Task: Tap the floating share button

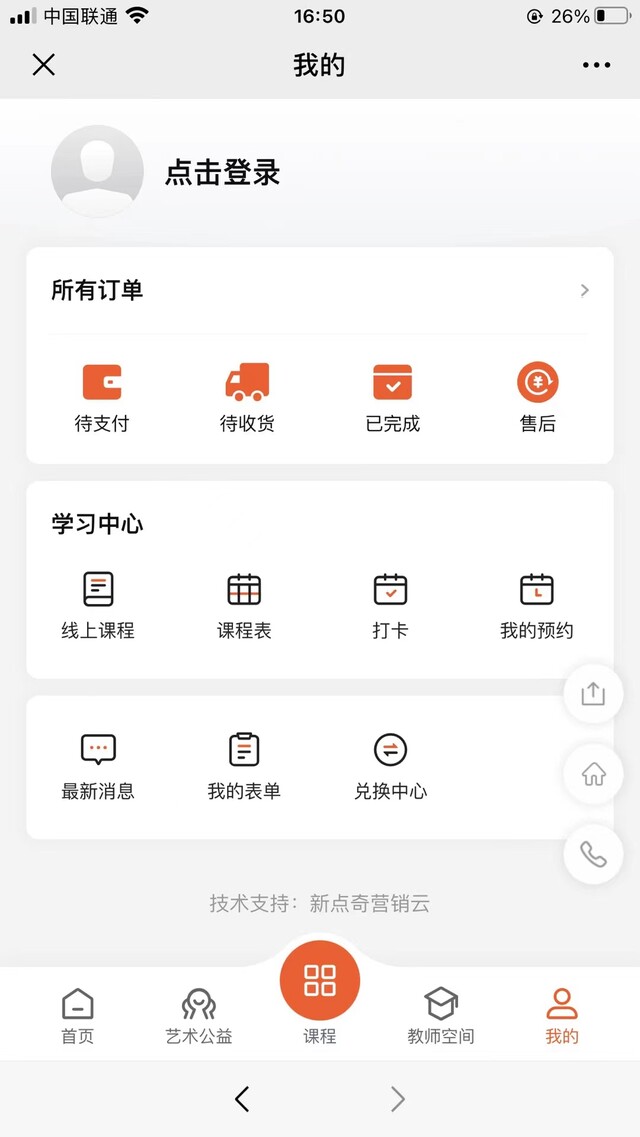Action: (593, 694)
